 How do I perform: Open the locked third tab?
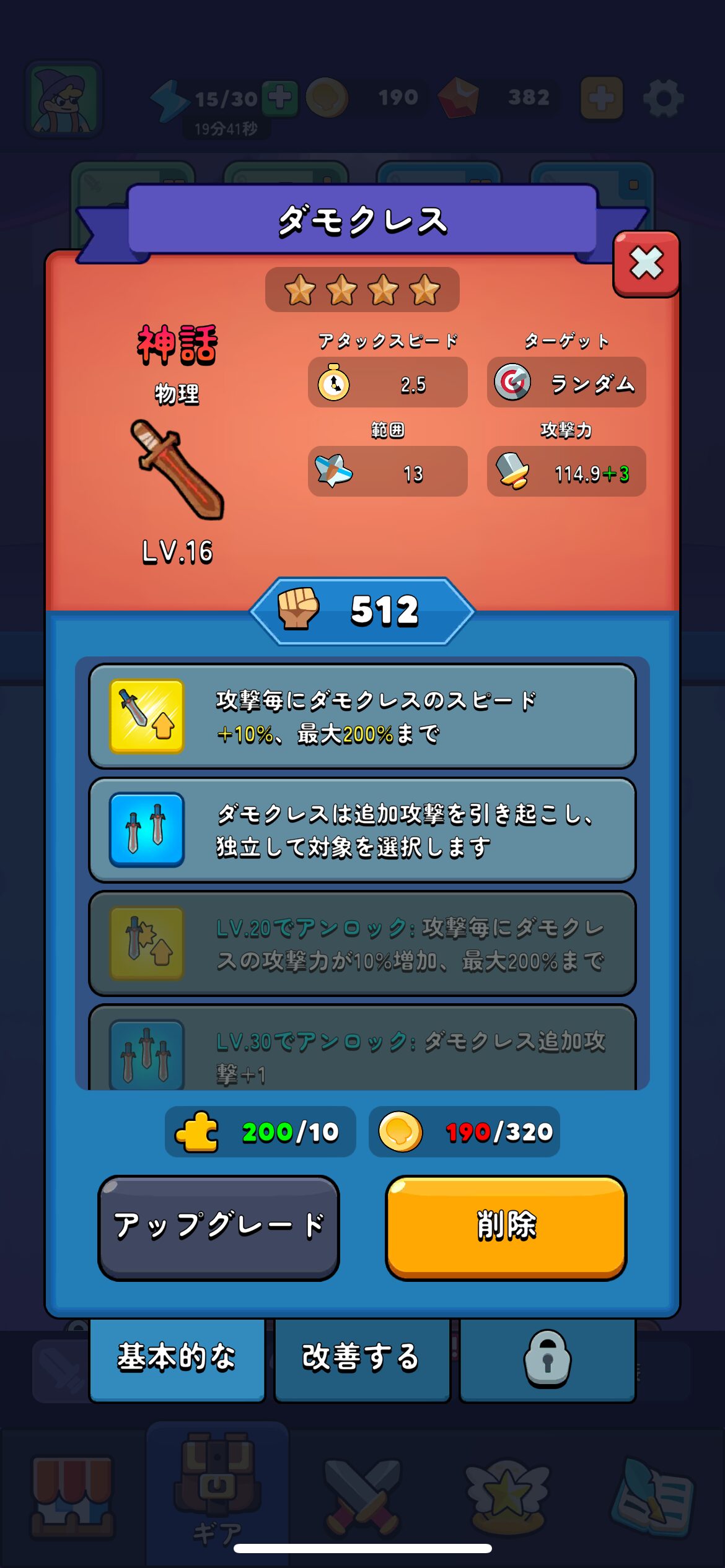(x=547, y=1358)
